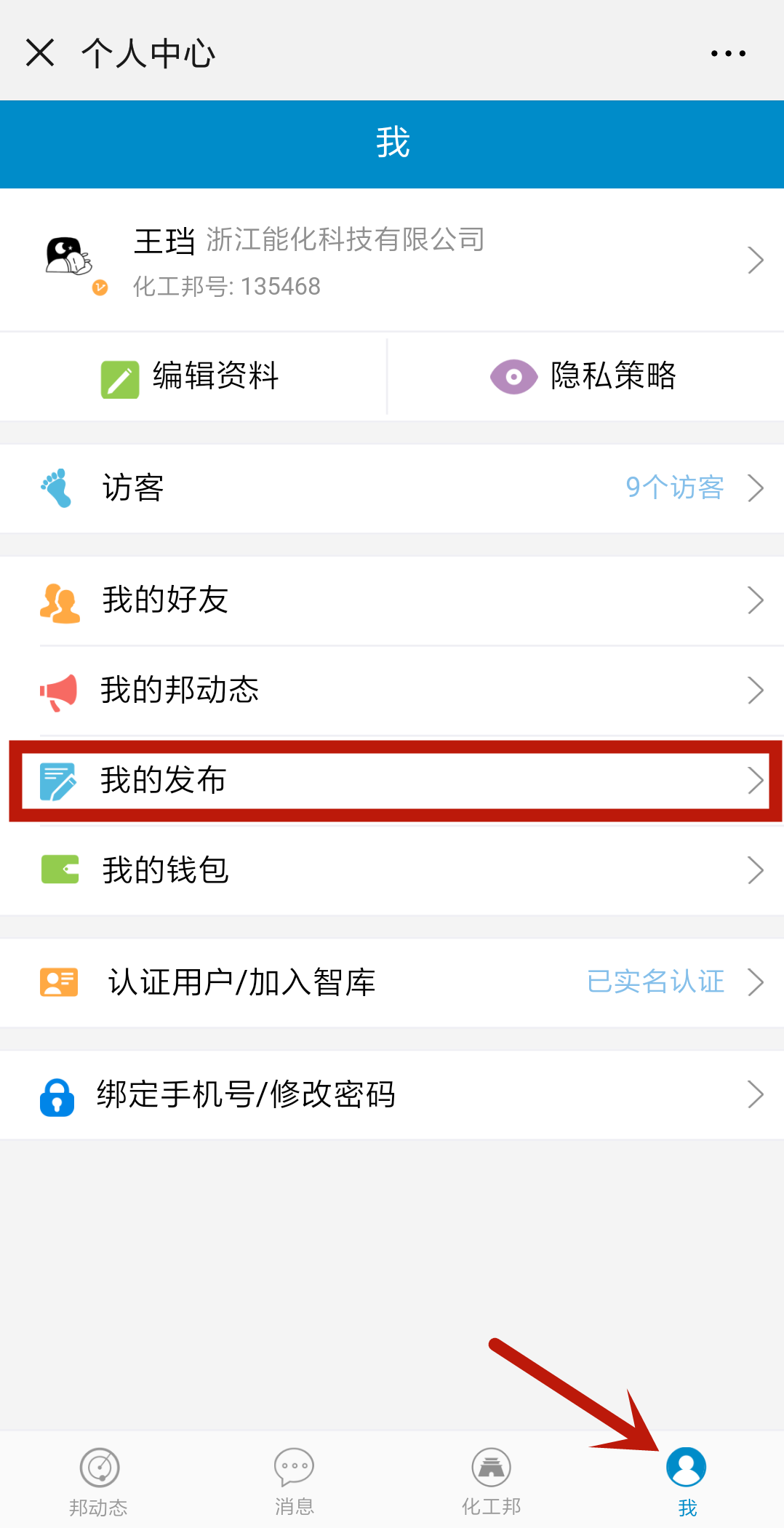Open 我的邦动态
Image resolution: width=784 pixels, height=1528 pixels.
click(x=392, y=690)
